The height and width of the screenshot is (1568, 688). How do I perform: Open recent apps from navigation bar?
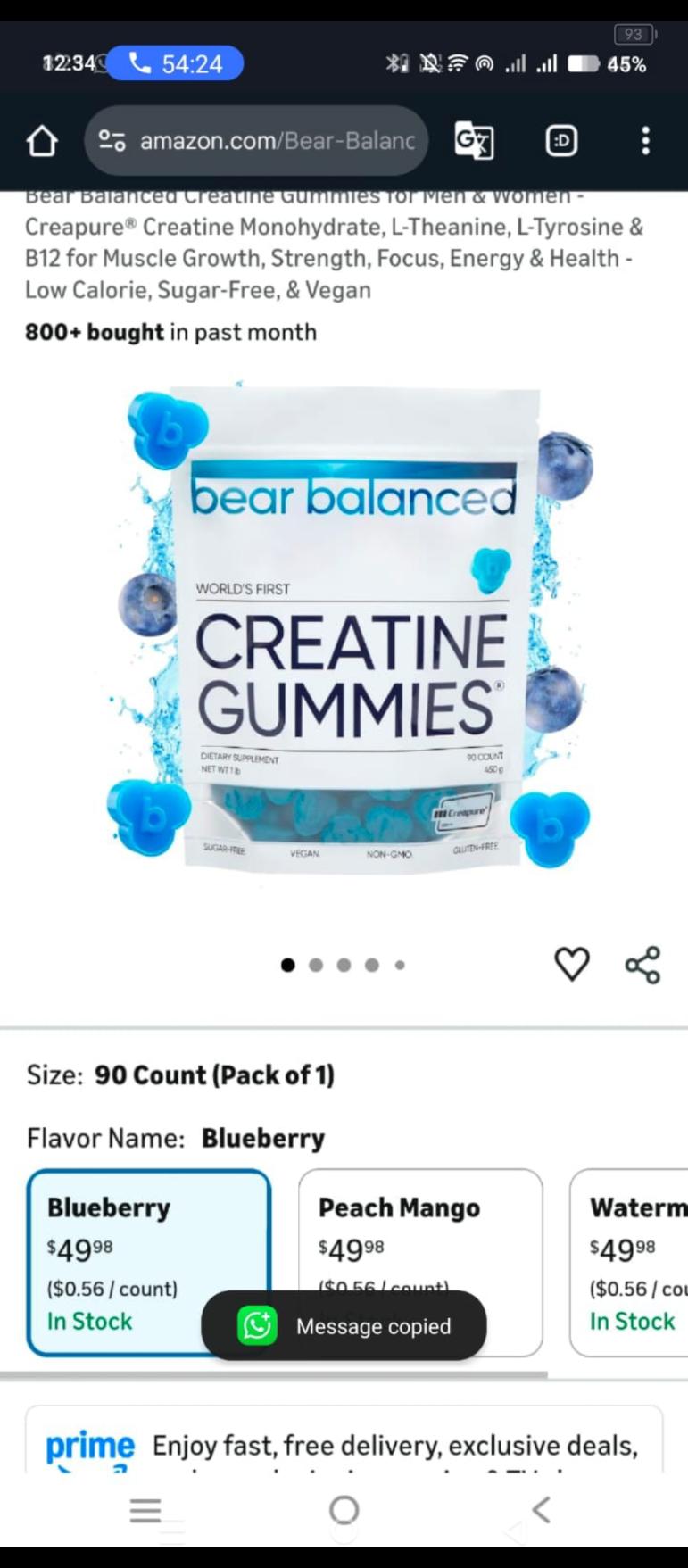click(x=145, y=1510)
